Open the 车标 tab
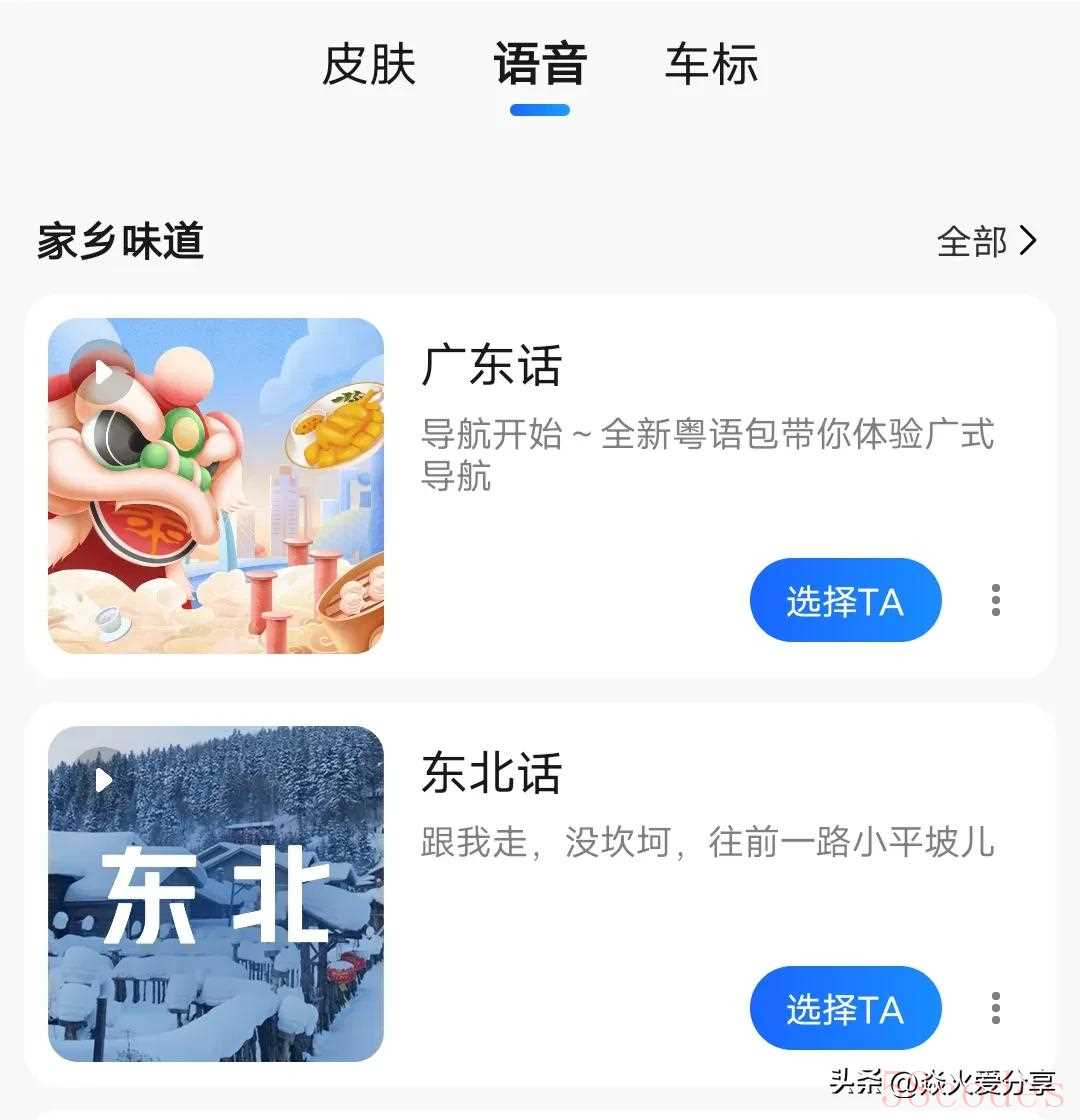 pyautogui.click(x=711, y=65)
